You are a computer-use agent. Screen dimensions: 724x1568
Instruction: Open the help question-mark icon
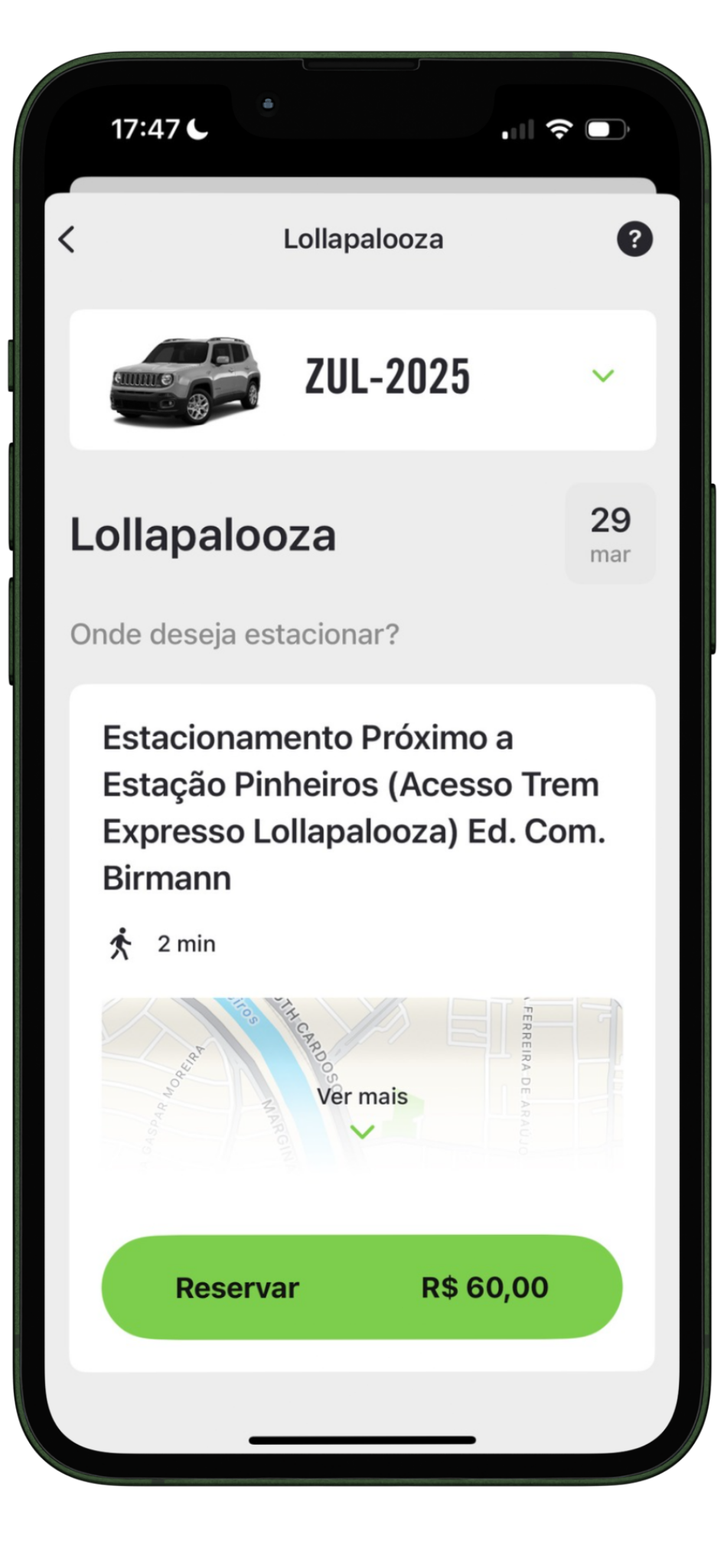pyautogui.click(x=634, y=240)
